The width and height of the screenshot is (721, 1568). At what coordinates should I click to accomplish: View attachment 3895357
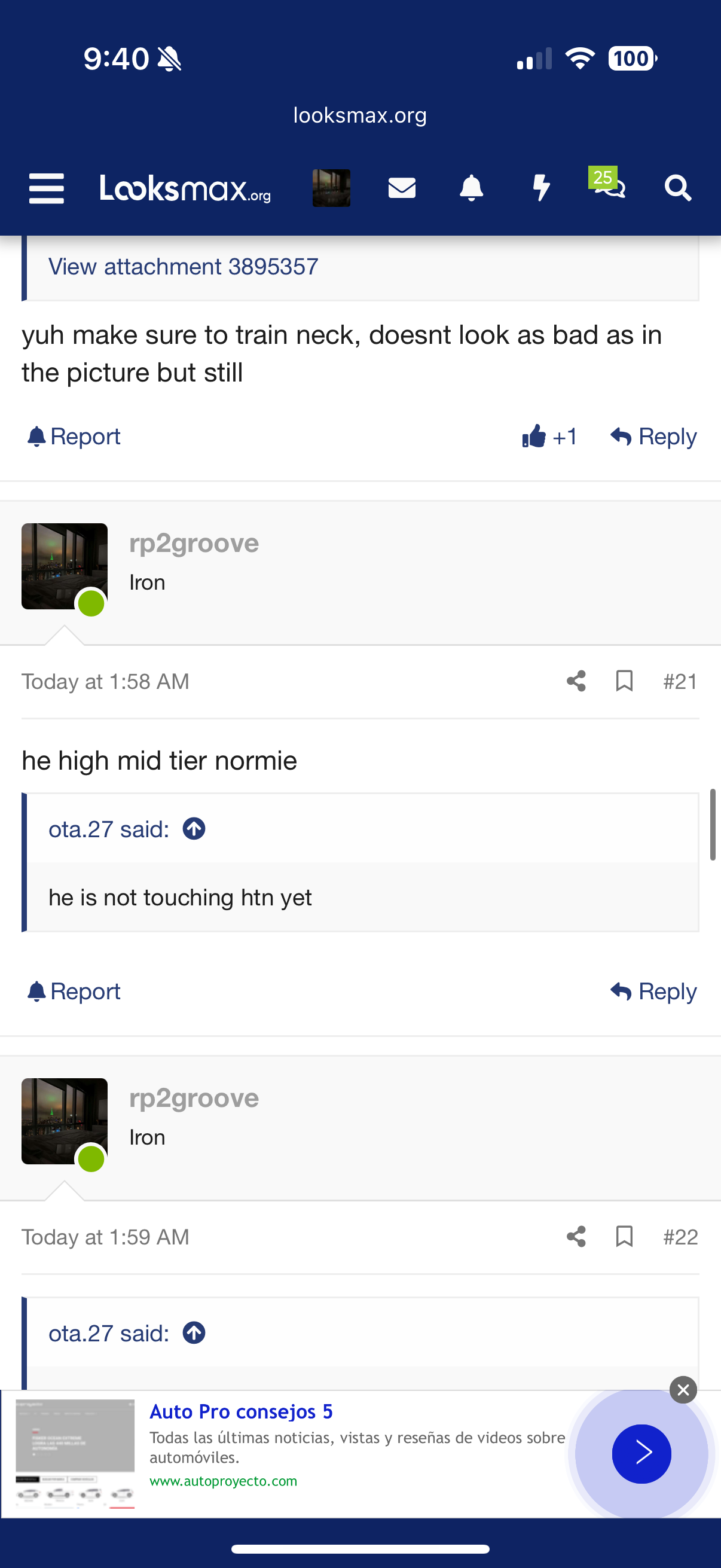coord(183,267)
